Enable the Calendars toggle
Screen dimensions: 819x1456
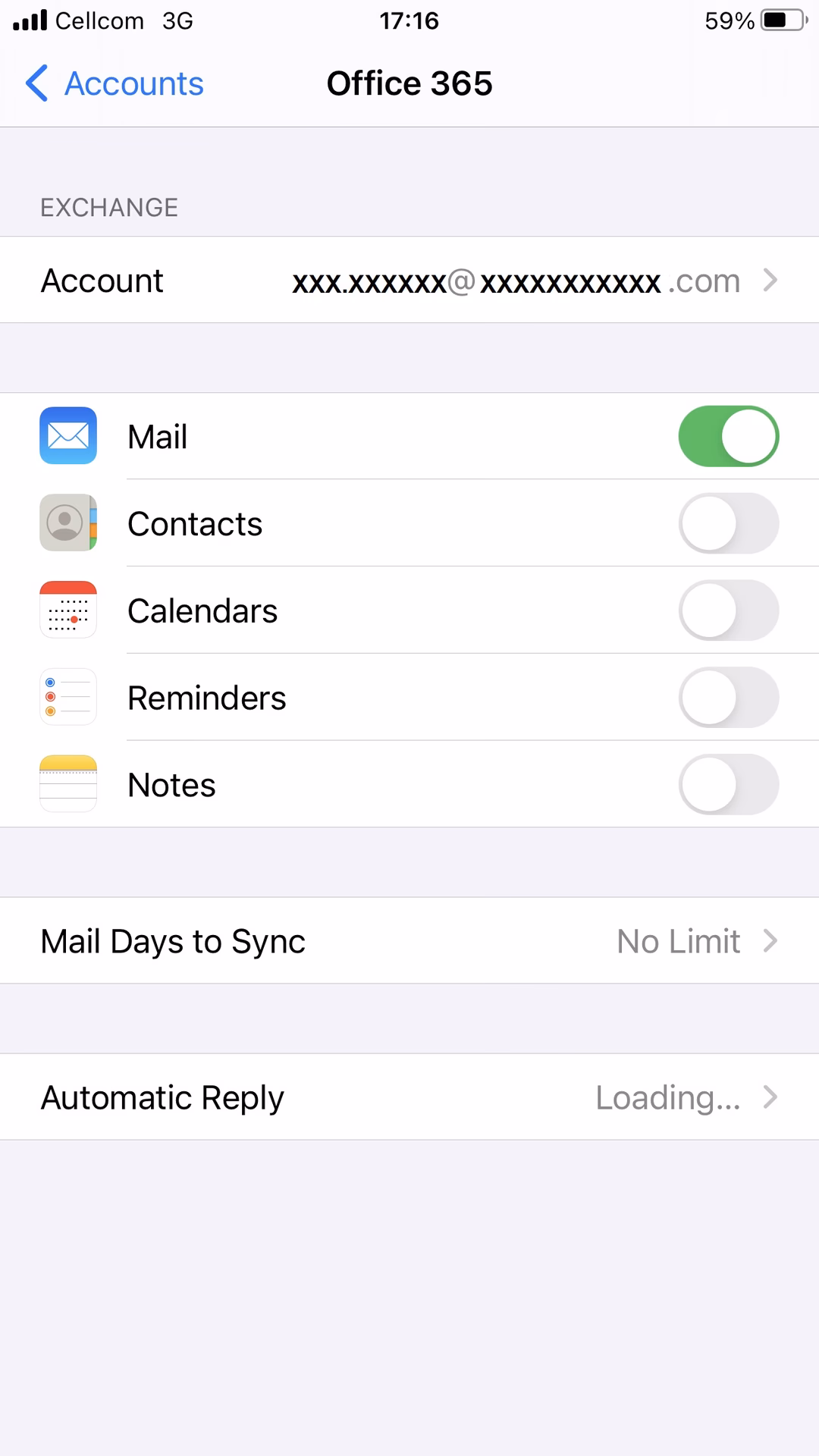(x=728, y=610)
